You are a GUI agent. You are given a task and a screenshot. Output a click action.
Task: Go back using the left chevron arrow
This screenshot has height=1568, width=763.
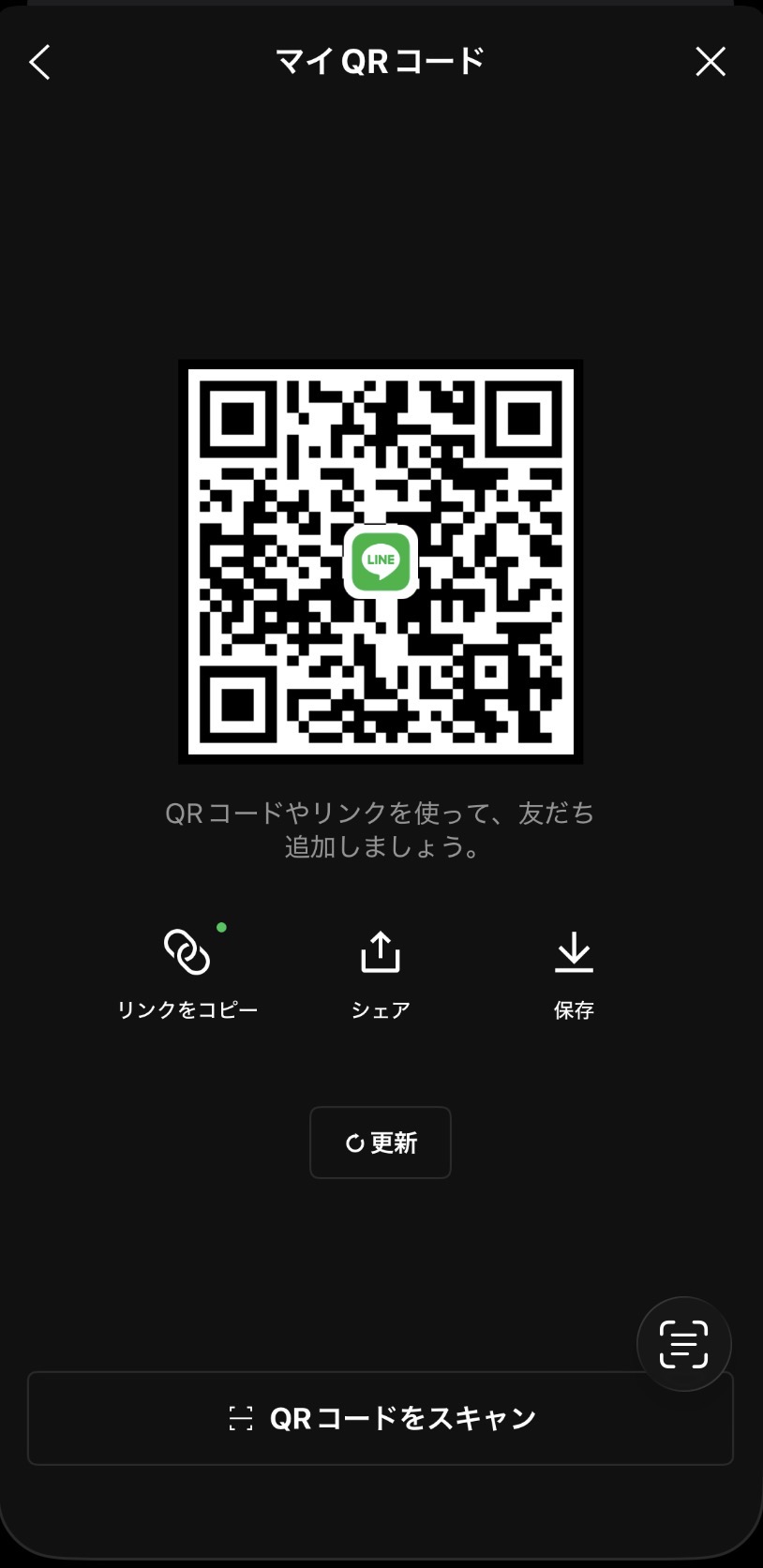point(39,62)
